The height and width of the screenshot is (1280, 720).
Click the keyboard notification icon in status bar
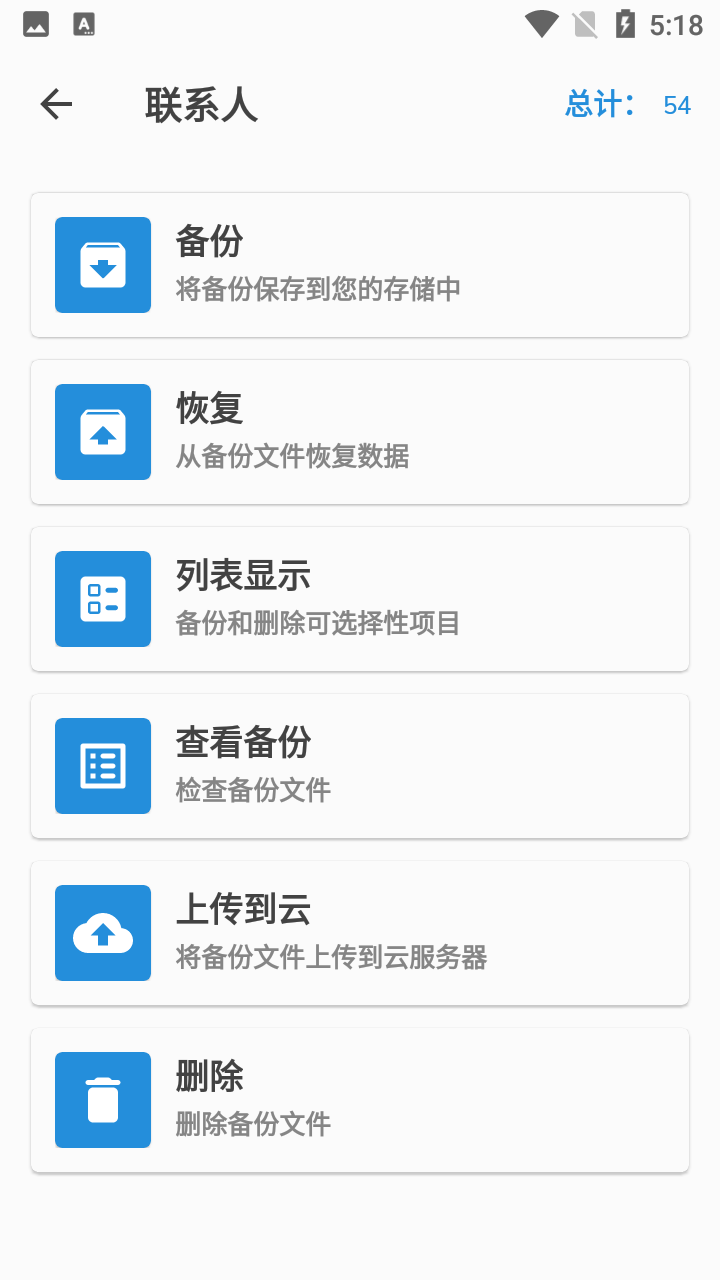click(83, 22)
